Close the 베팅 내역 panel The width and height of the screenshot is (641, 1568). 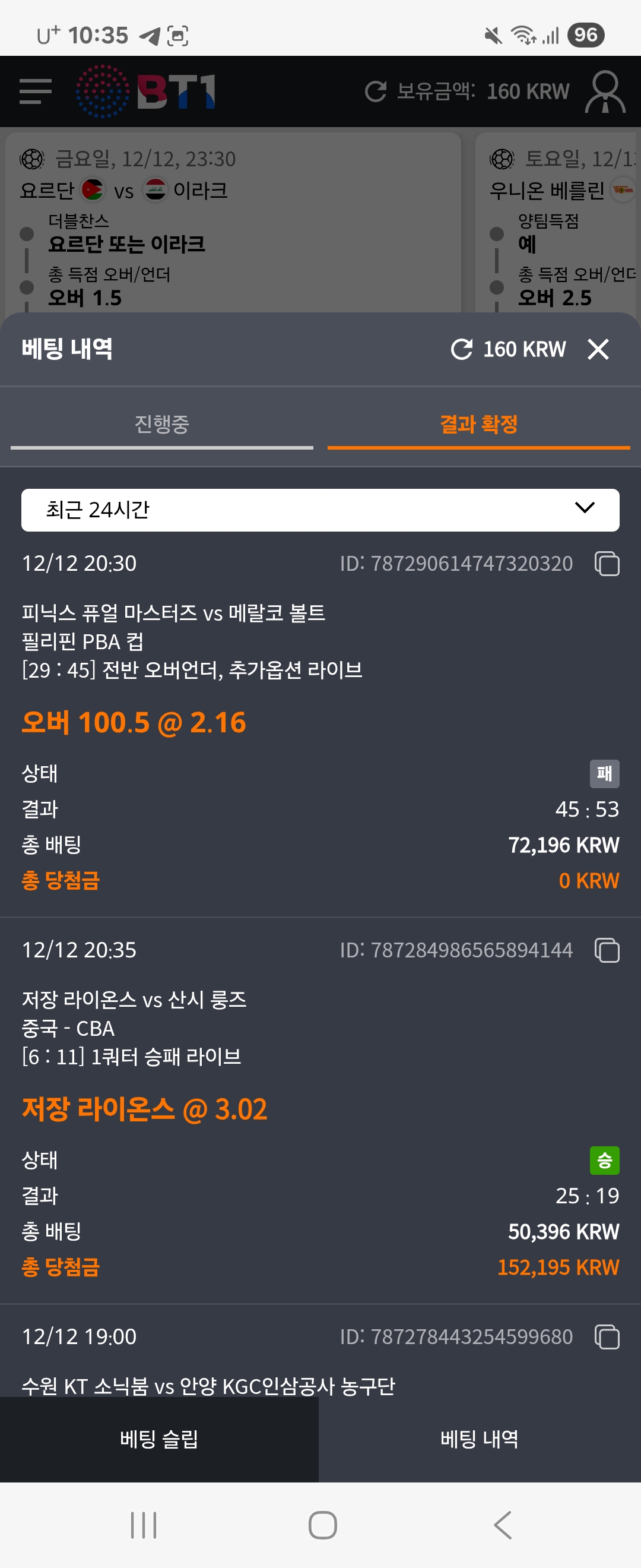tap(598, 349)
